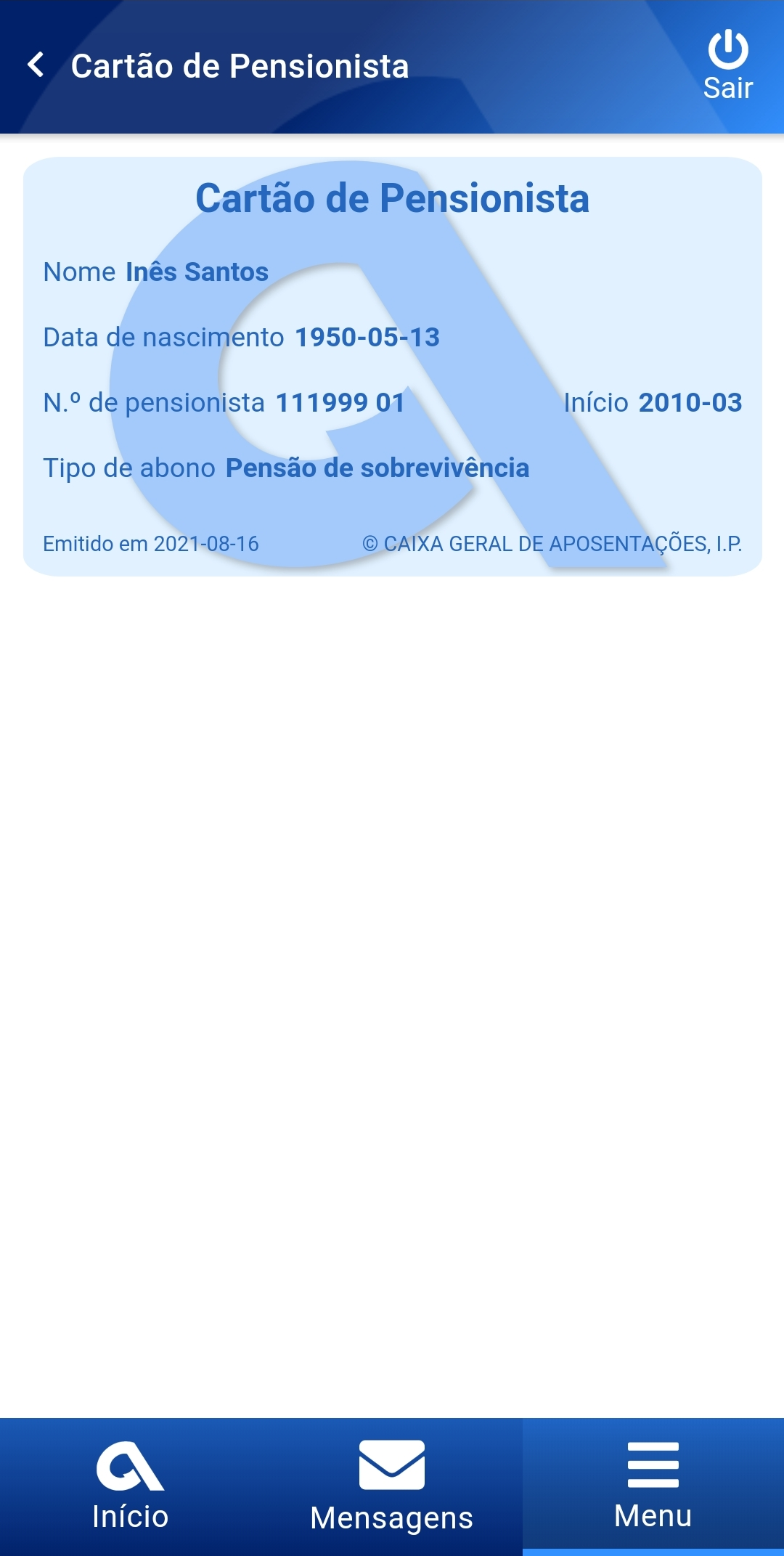This screenshot has width=784, height=1556.
Task: Tap the Emitido em 2021-08-16 label
Action: 152,543
